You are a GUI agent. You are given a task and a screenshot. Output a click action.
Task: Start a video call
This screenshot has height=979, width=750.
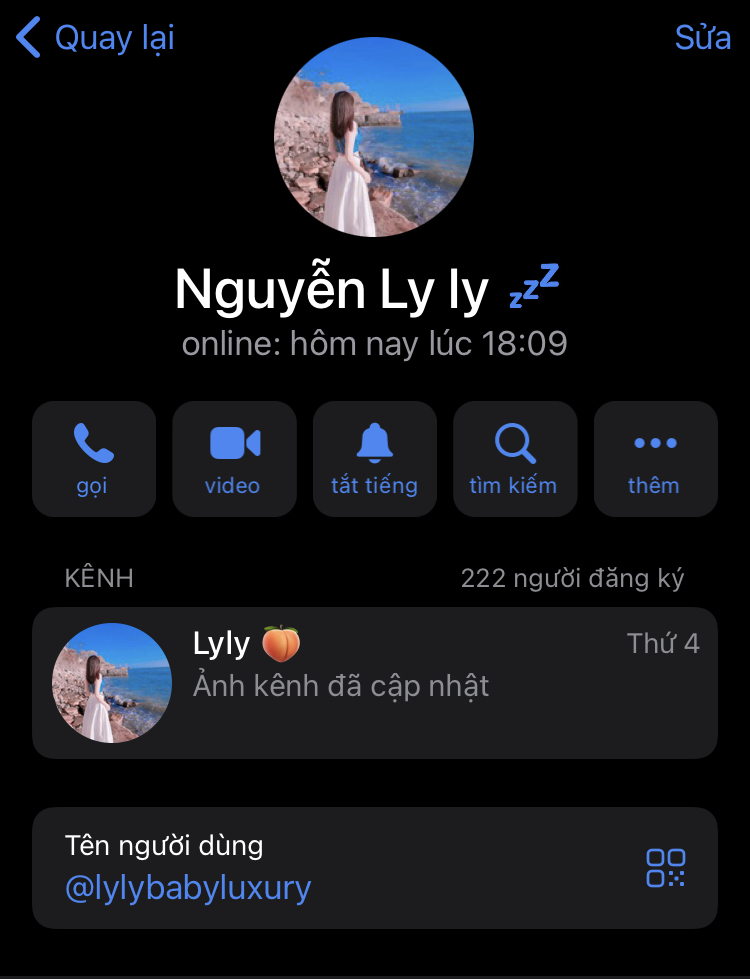[234, 459]
